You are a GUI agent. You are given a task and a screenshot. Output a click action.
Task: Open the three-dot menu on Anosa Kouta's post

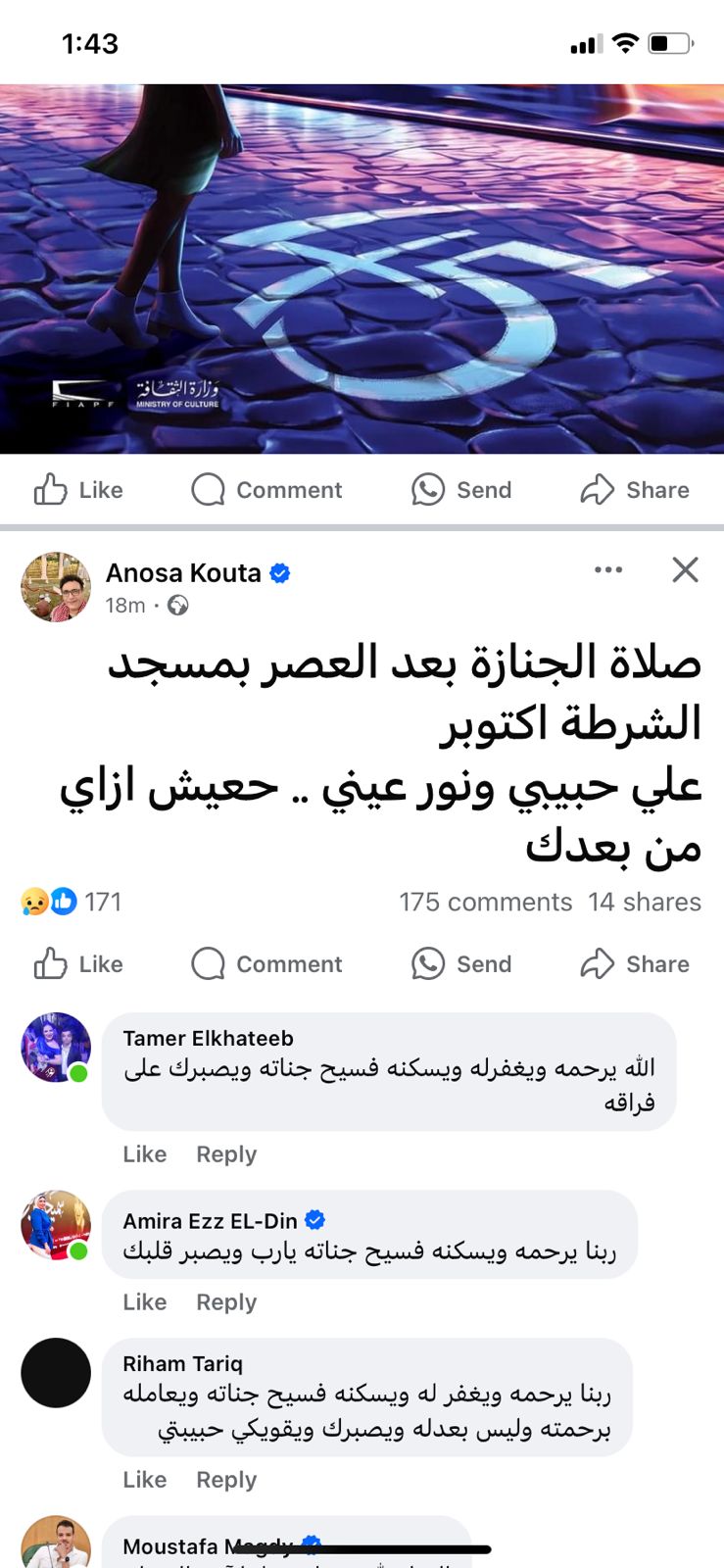608,569
